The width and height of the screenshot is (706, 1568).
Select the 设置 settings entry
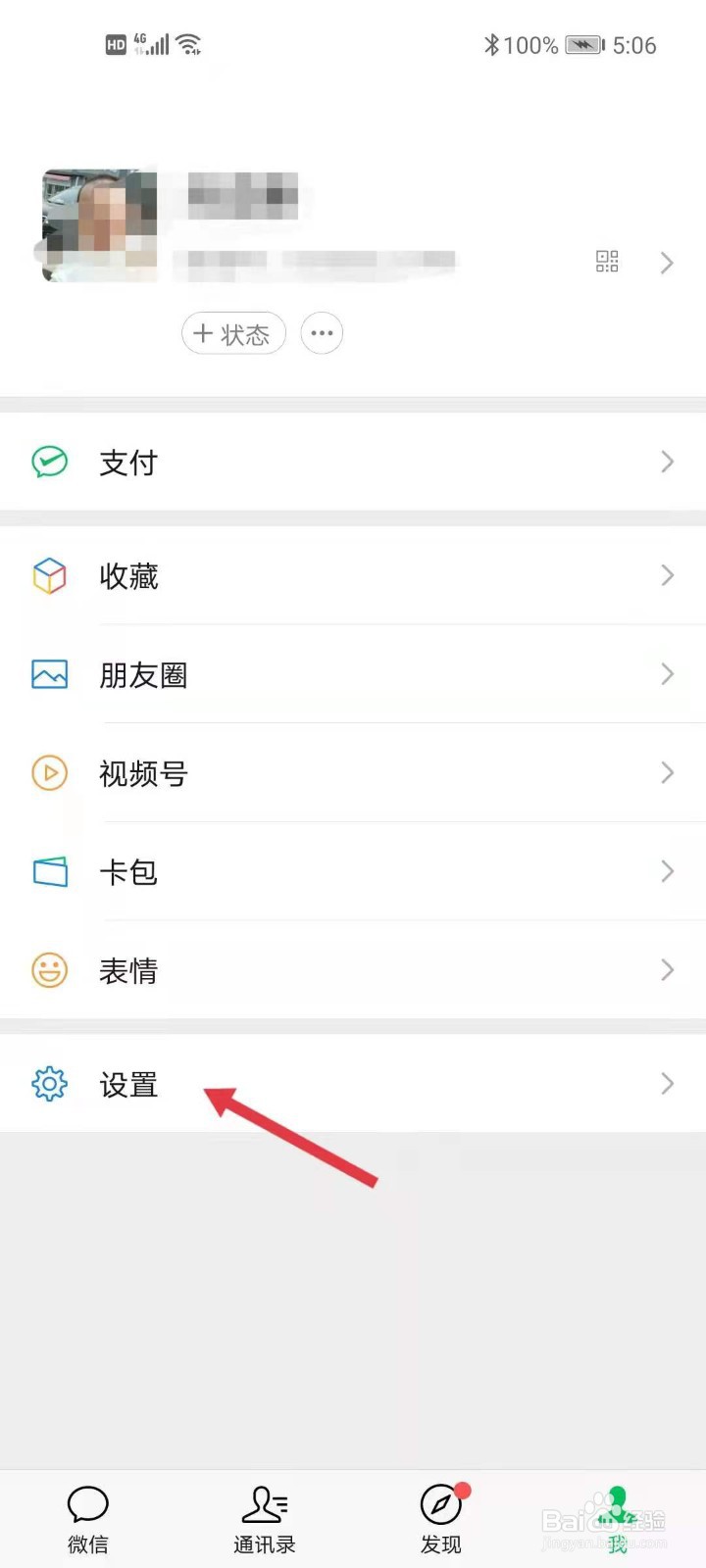(127, 1084)
